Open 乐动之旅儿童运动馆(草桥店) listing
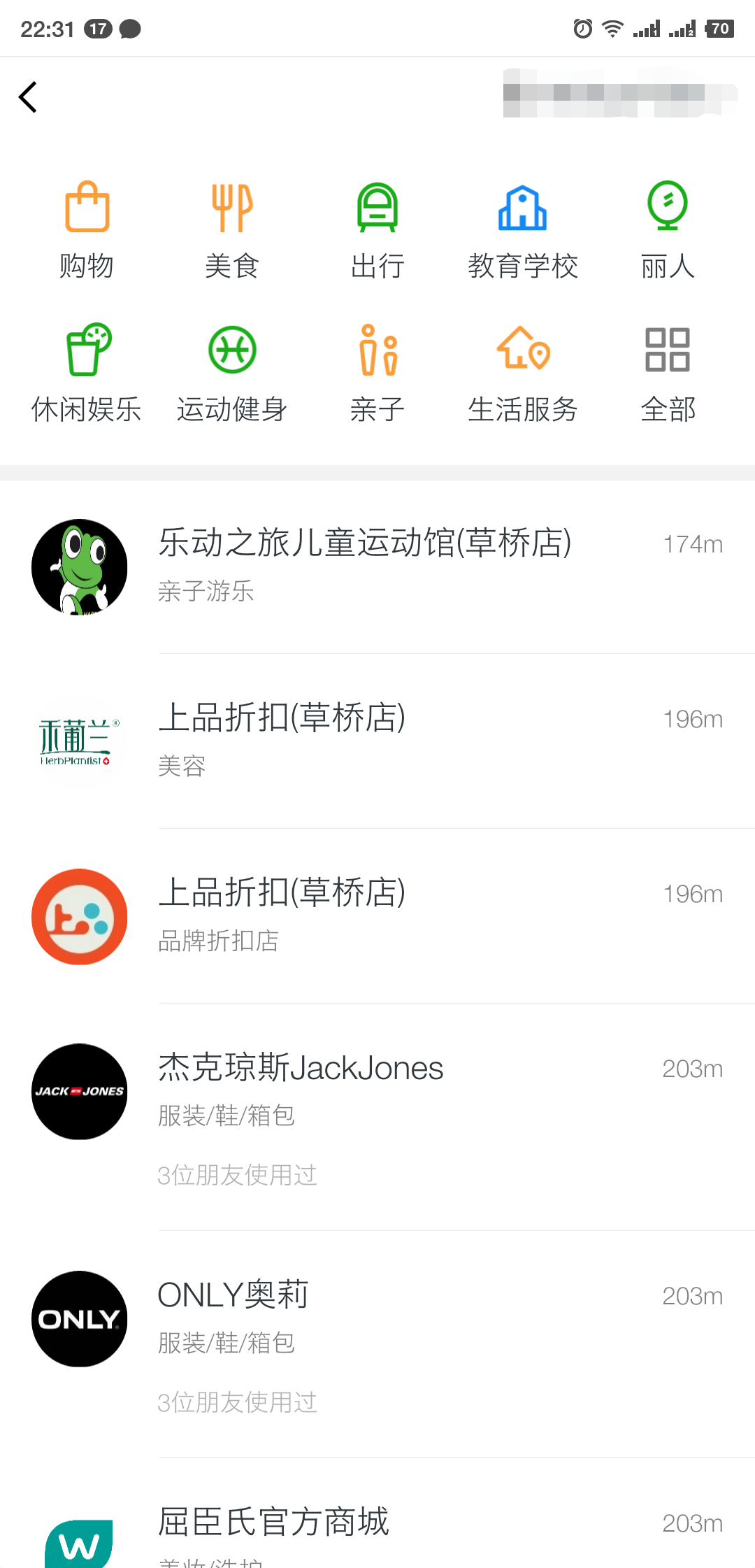 pos(377,567)
